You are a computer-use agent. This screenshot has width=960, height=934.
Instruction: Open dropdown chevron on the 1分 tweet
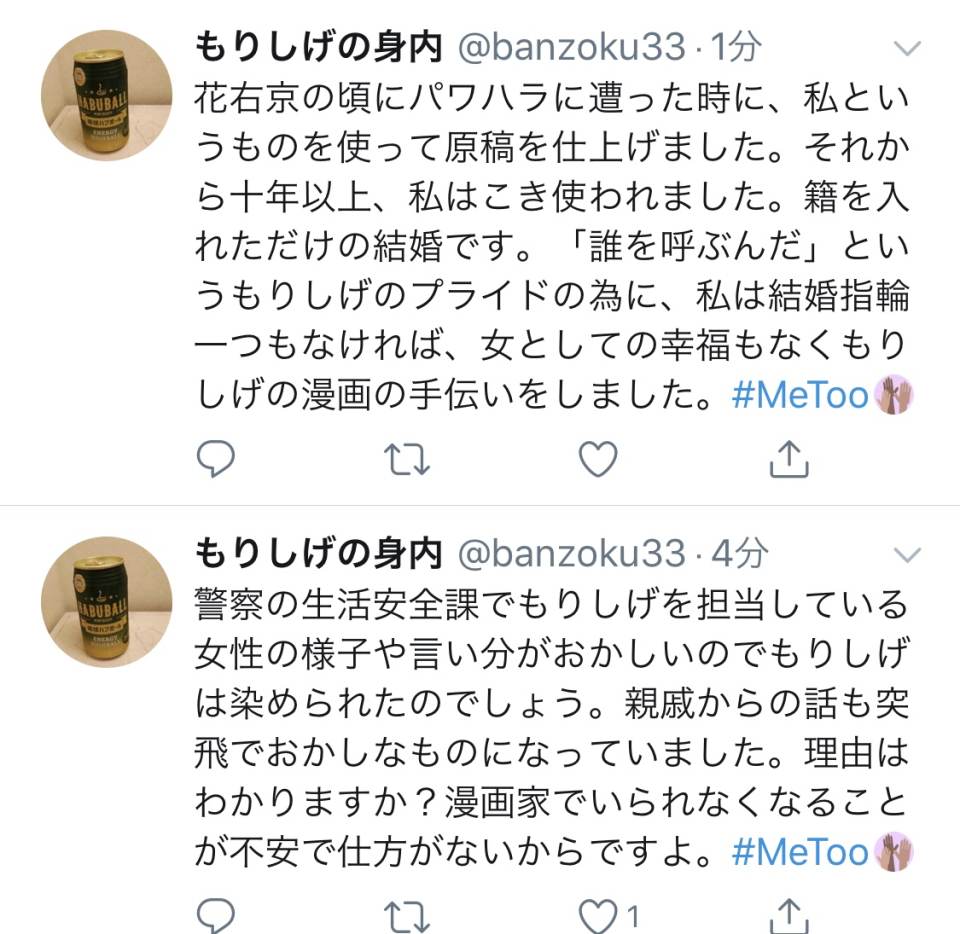(x=908, y=48)
